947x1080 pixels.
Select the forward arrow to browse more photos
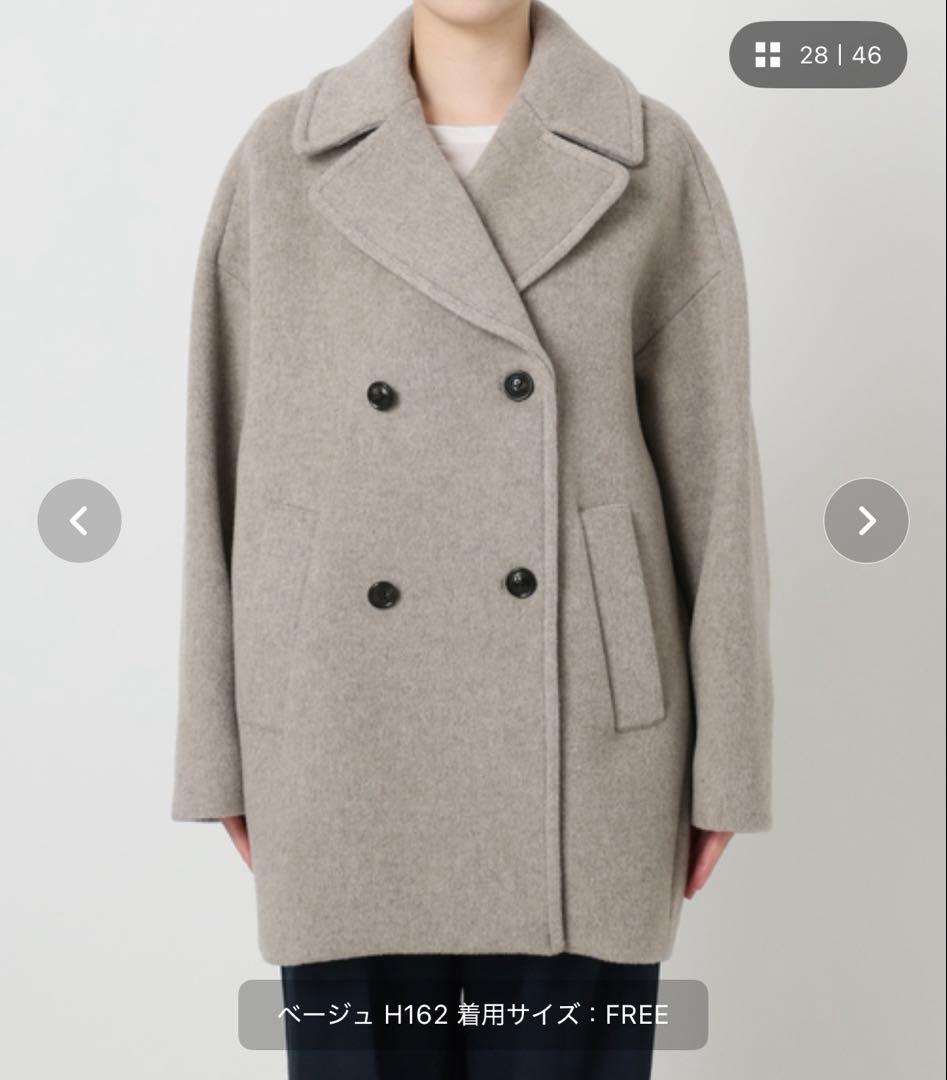click(x=866, y=521)
